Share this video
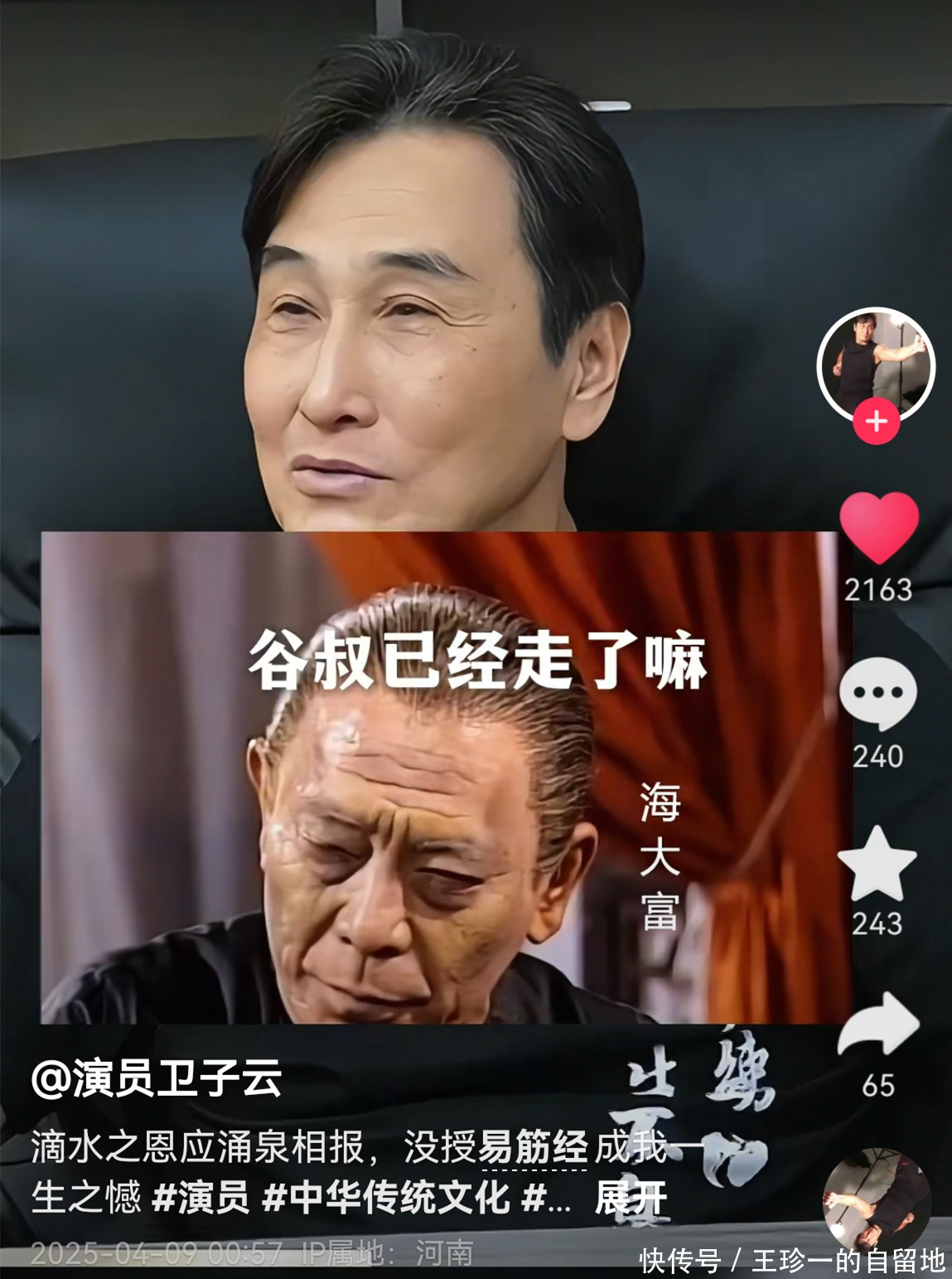952x1279 pixels. click(878, 1026)
